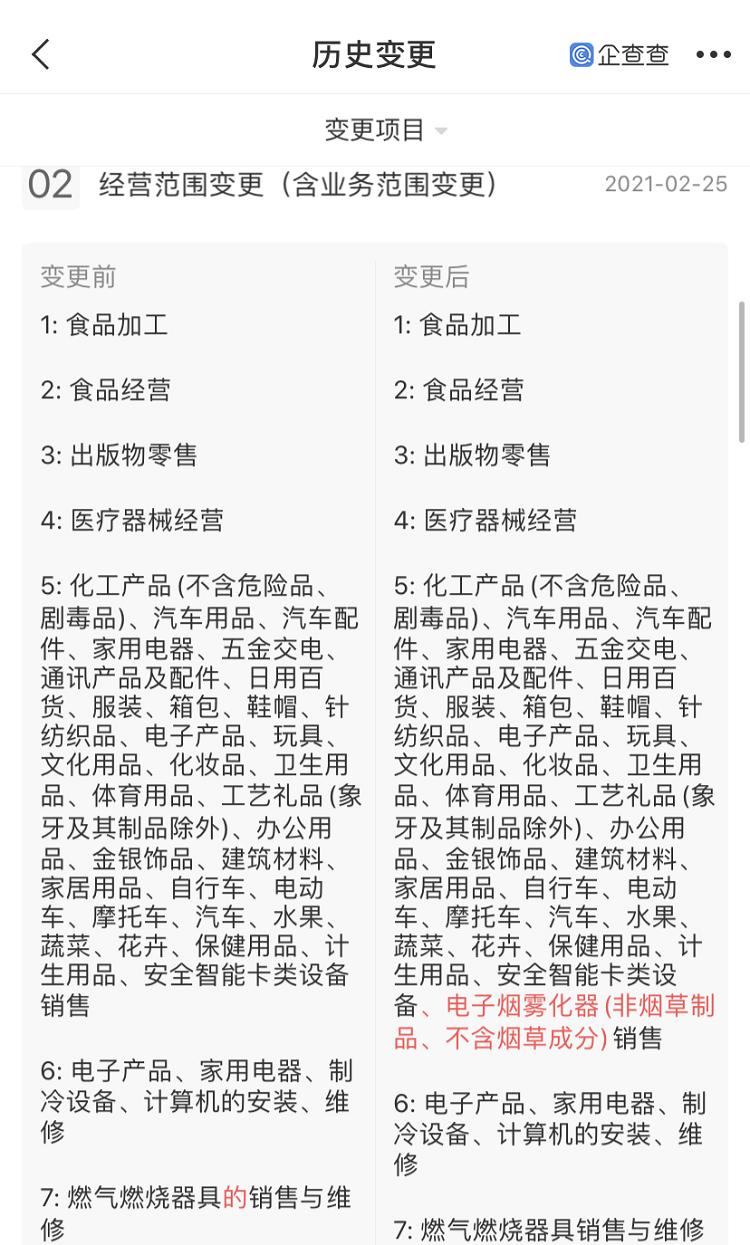This screenshot has width=750, height=1245.
Task: Open the three-dot overflow menu
Action: [x=713, y=55]
